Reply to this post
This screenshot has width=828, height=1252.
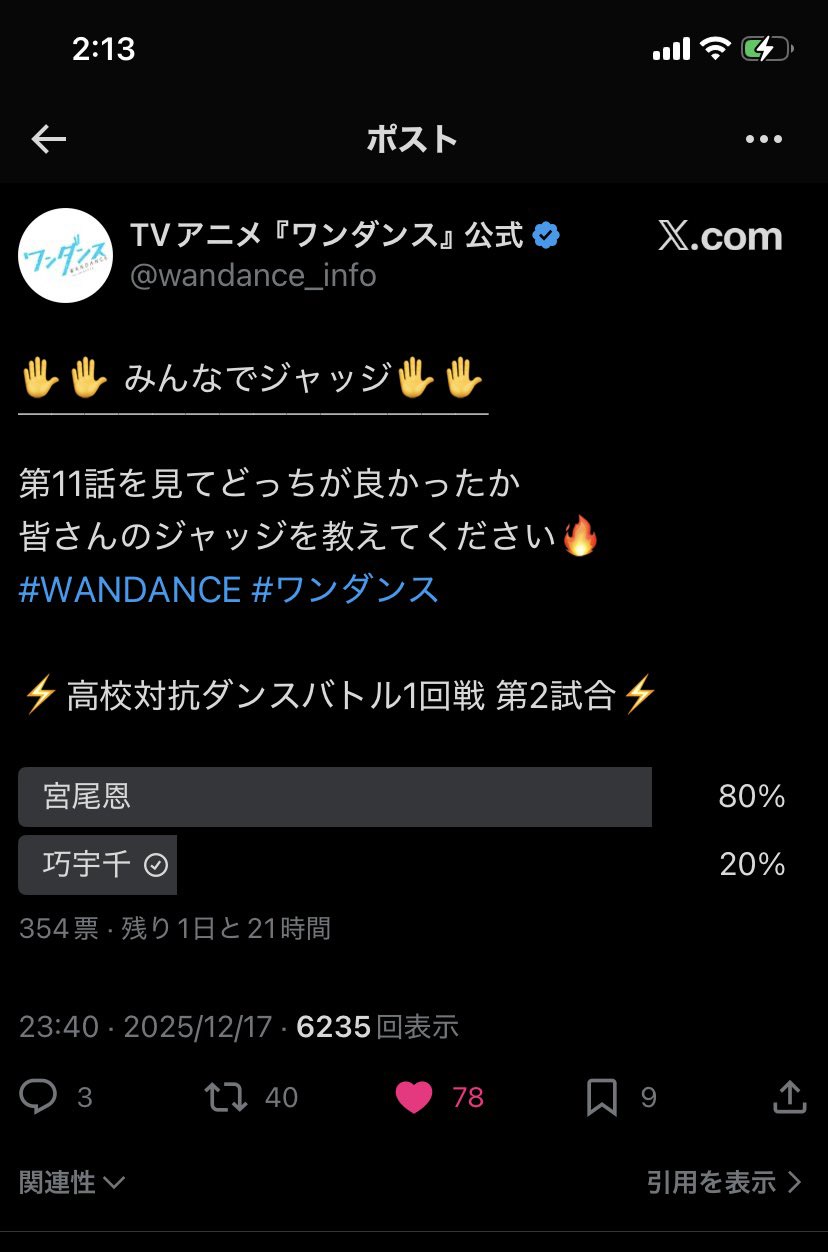39,1097
